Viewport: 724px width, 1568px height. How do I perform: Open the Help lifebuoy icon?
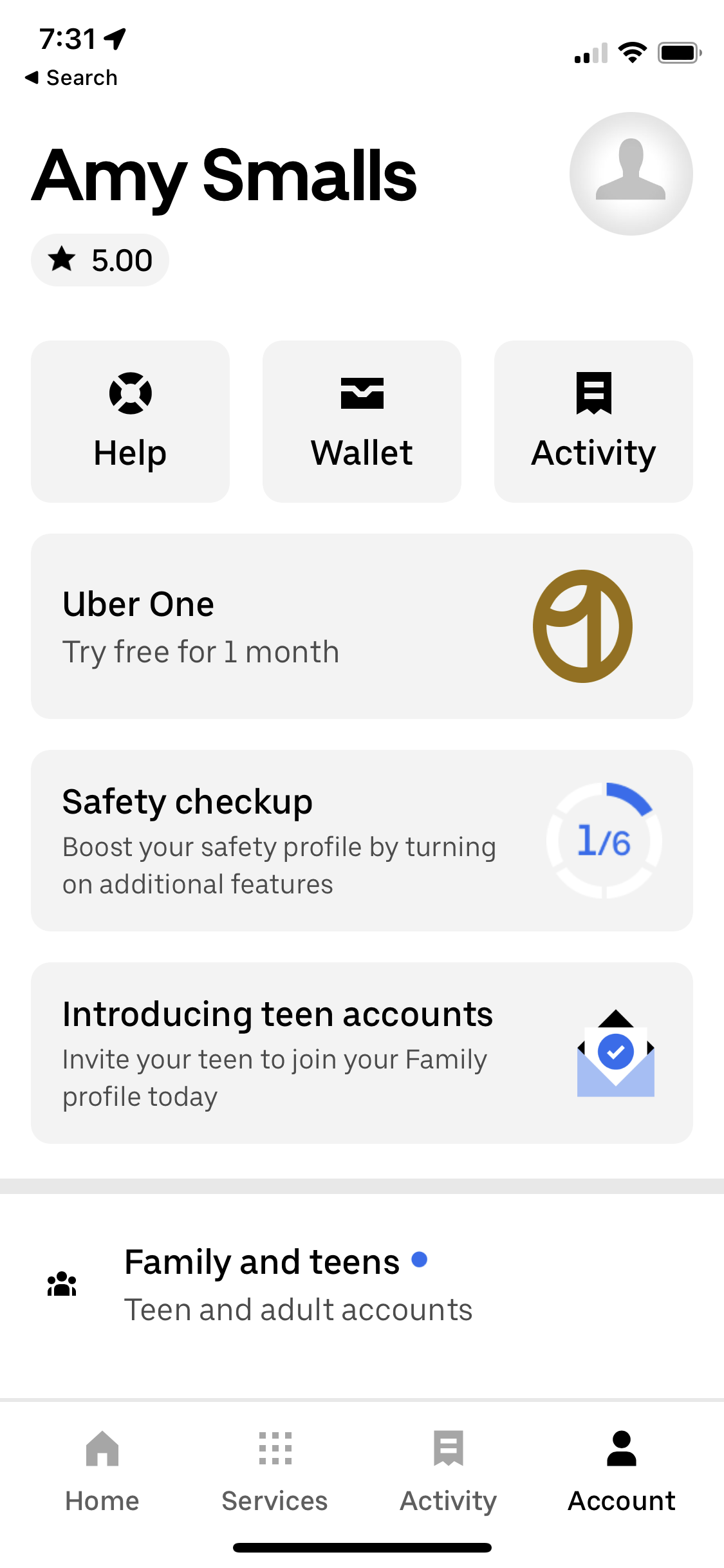130,393
